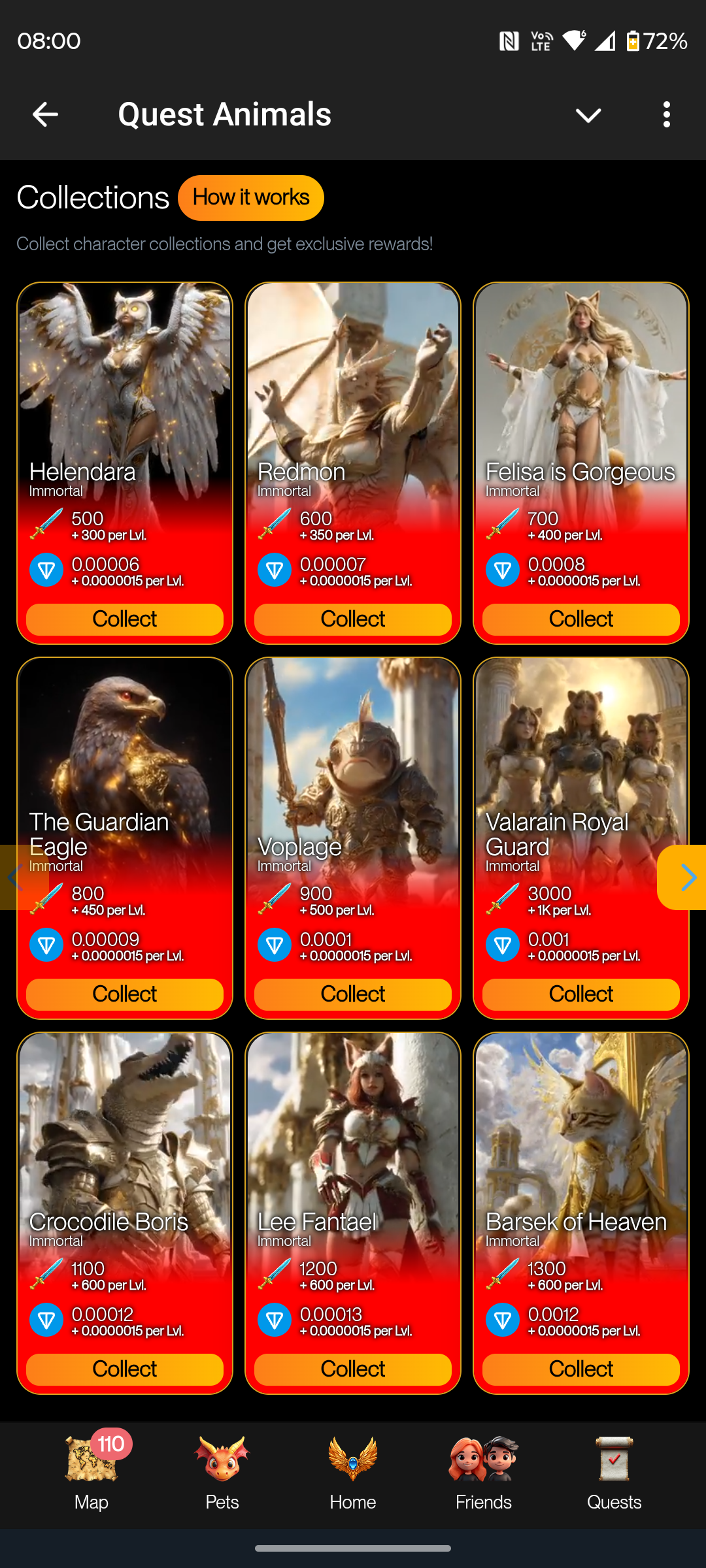Collect The Guardian Eagle
Viewport: 706px width, 1568px height.
(x=124, y=994)
